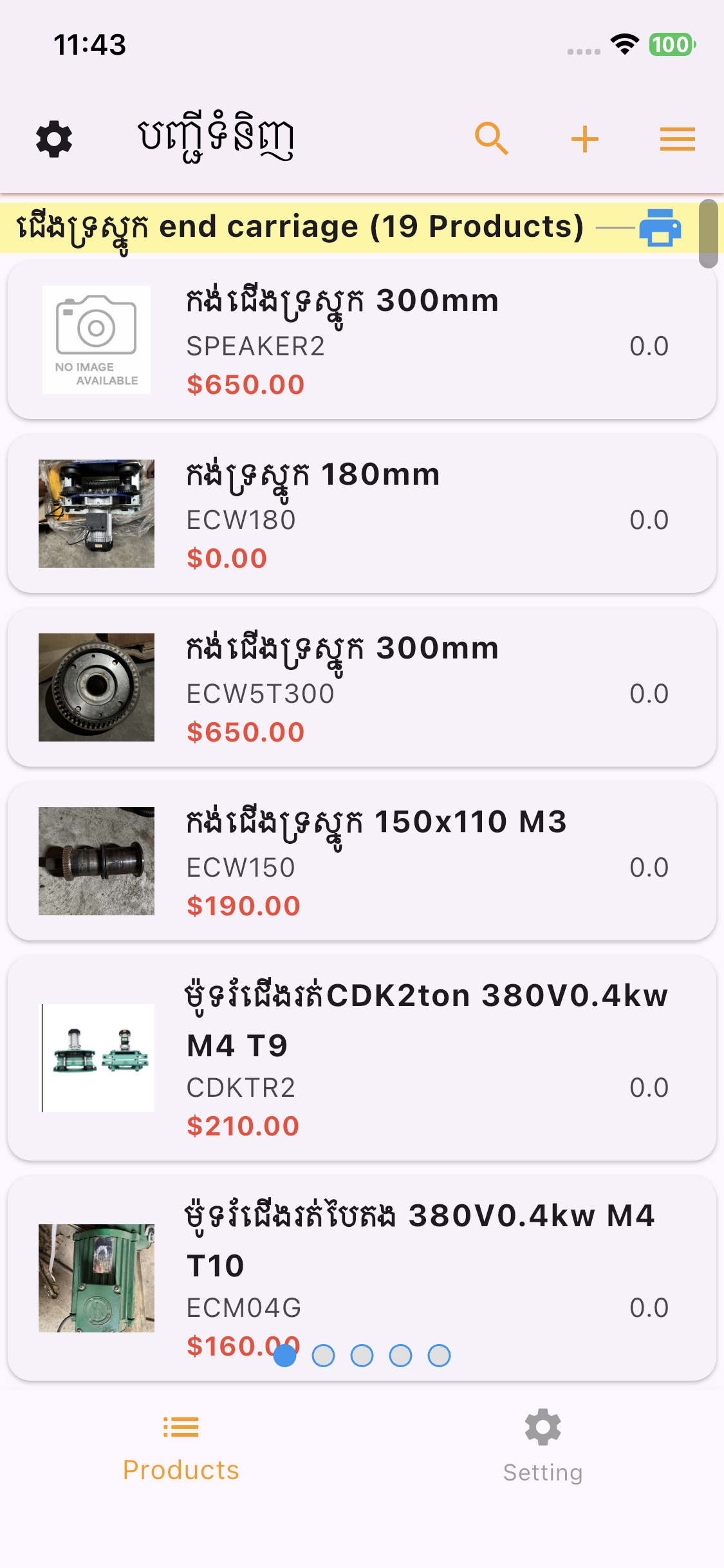Add a new product with plus icon

(x=584, y=139)
